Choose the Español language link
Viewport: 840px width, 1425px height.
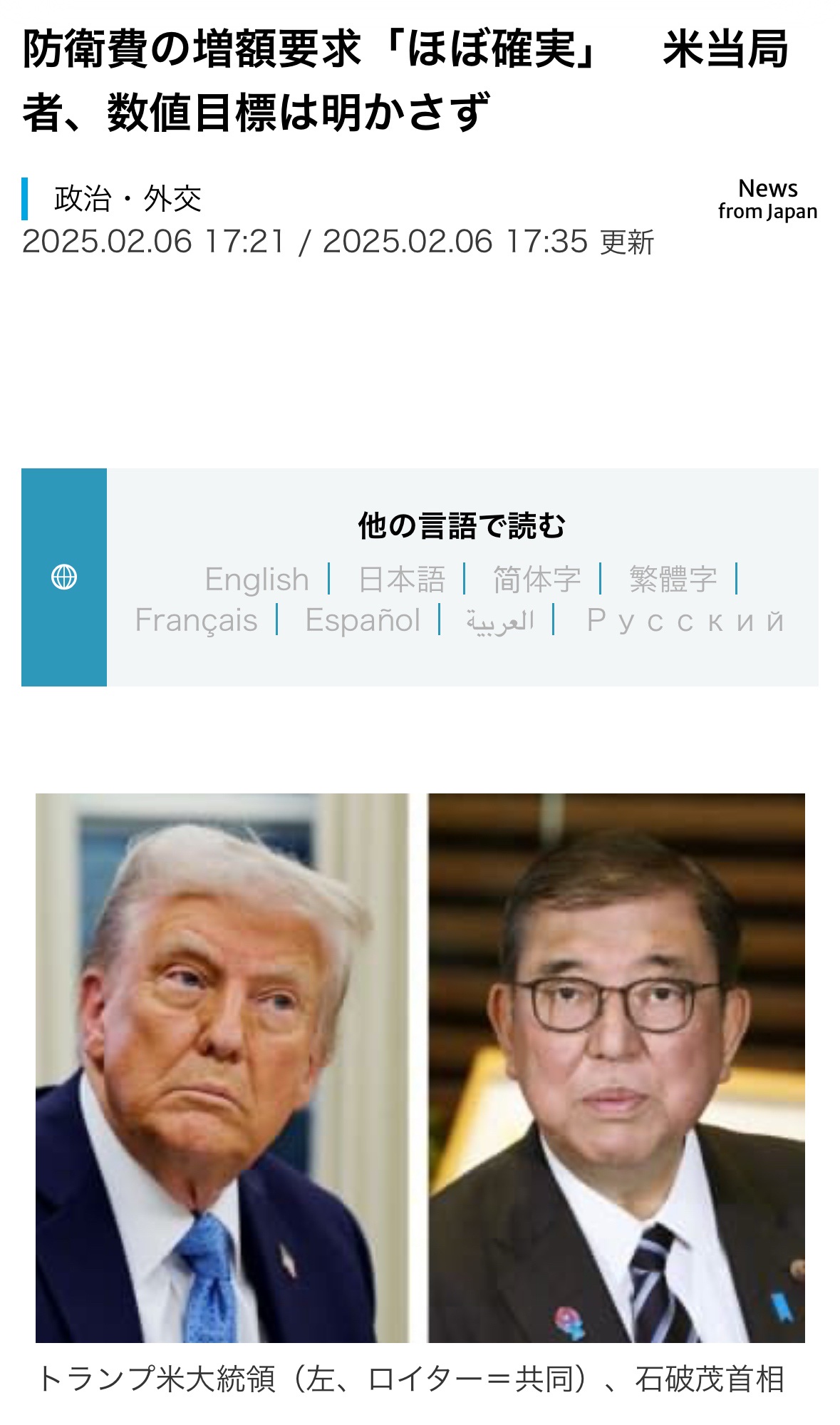pos(363,620)
